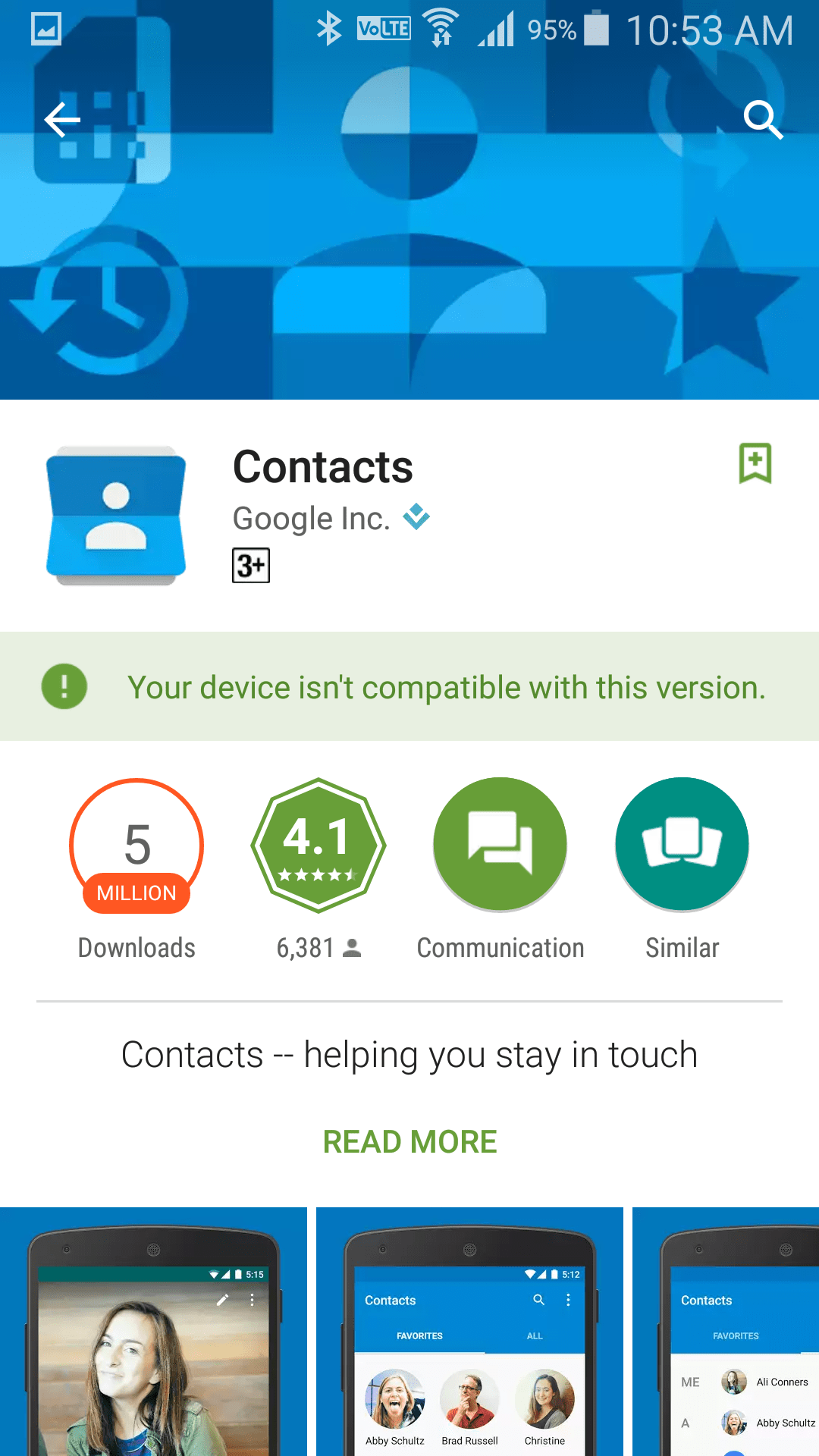Open the Communication category
This screenshot has height=1456, width=819.
coord(500,845)
